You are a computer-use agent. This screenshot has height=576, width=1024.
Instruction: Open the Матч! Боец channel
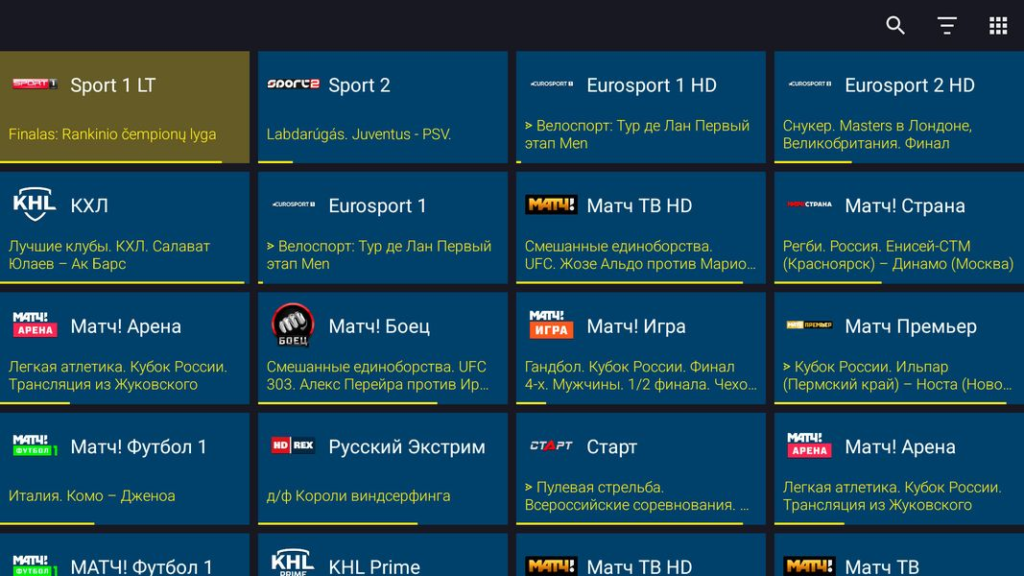382,348
